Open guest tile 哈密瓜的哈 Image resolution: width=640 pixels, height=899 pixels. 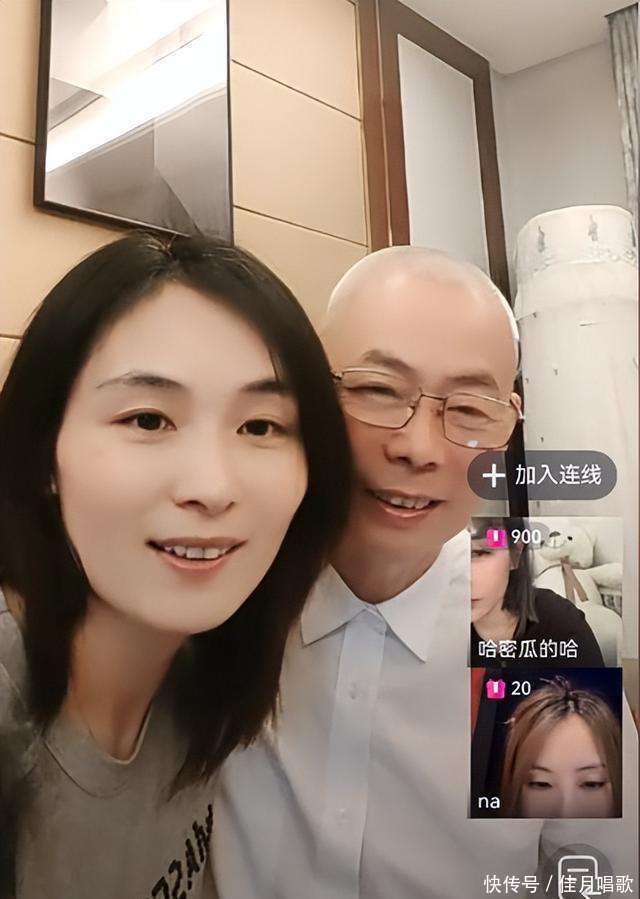pos(545,592)
